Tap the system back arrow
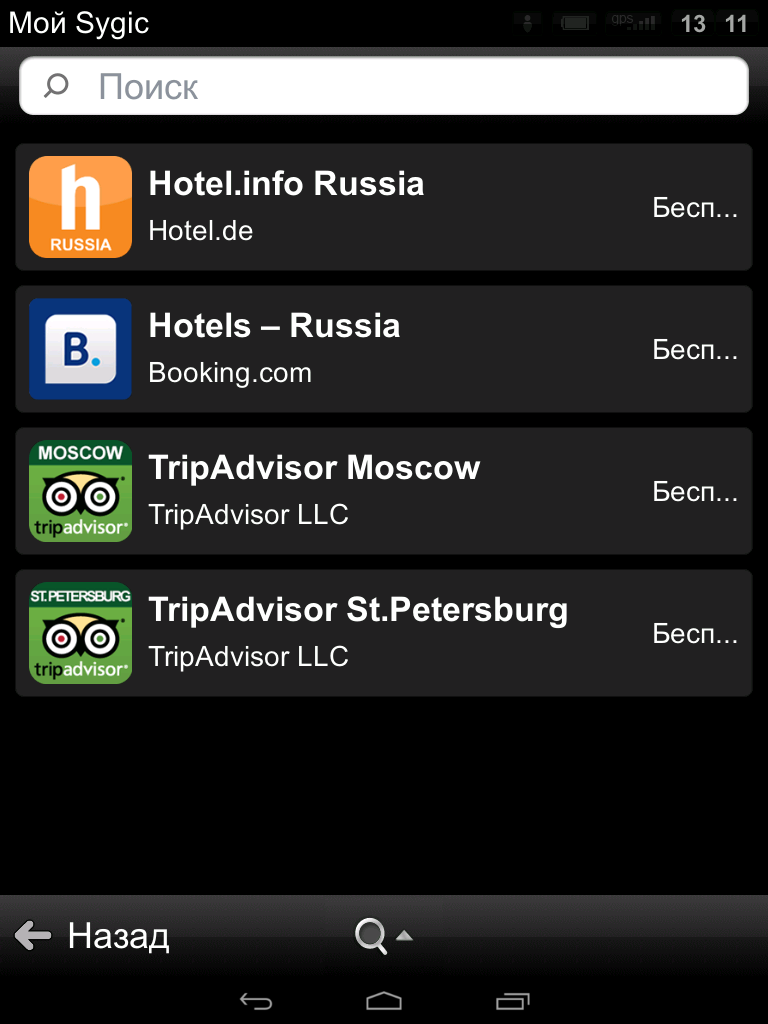This screenshot has width=768, height=1024. click(256, 1000)
